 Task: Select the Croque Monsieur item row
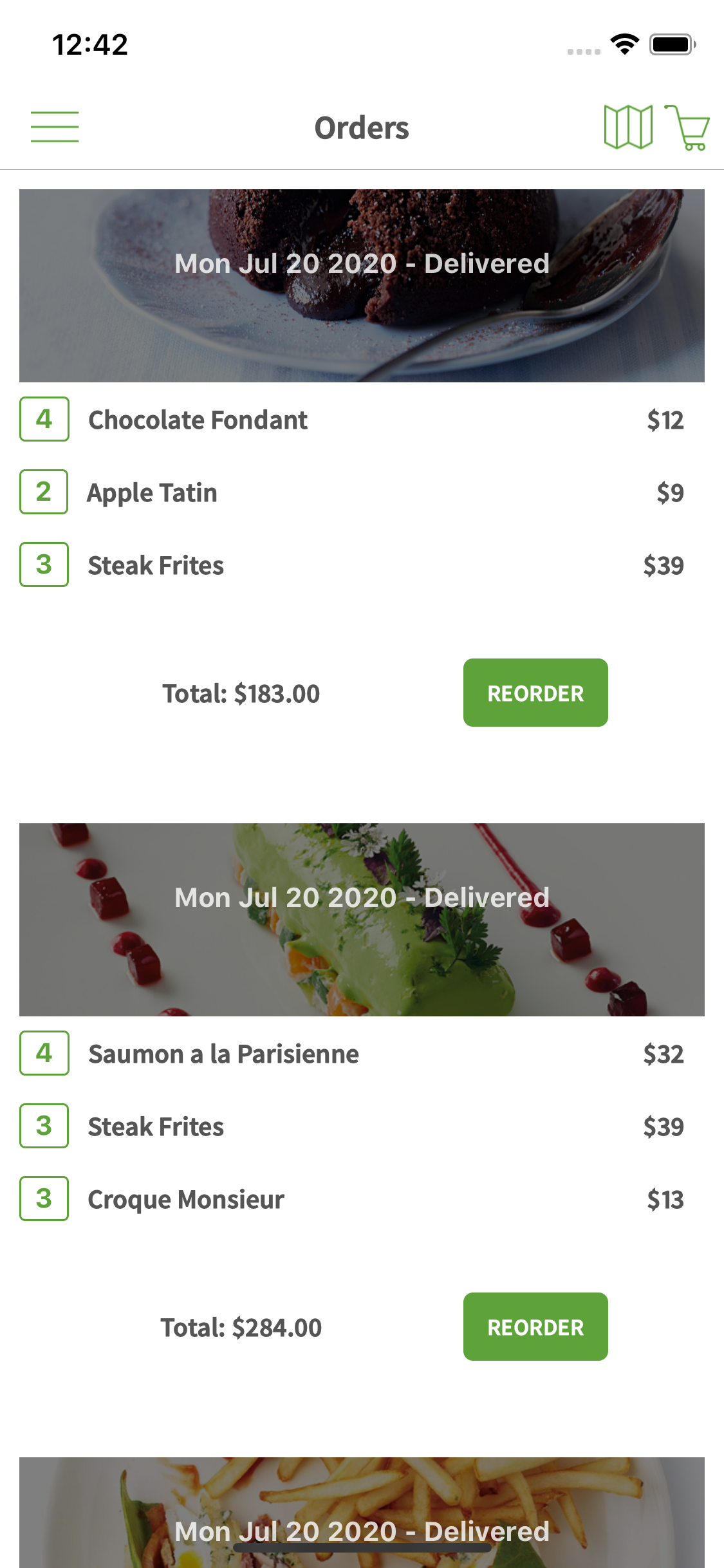186,1199
